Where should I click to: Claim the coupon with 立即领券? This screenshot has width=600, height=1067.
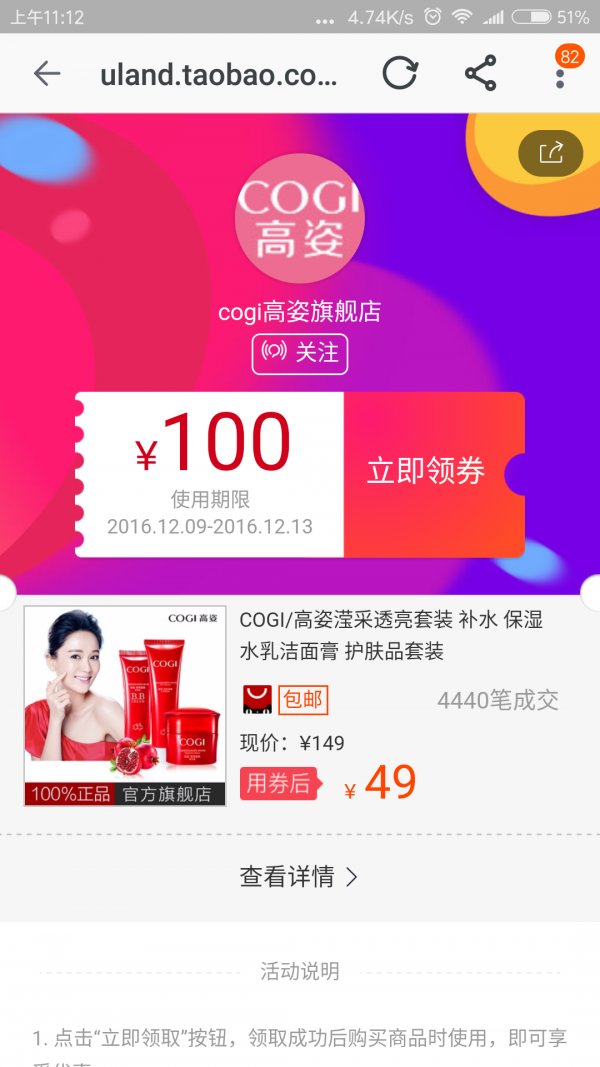tap(428, 473)
